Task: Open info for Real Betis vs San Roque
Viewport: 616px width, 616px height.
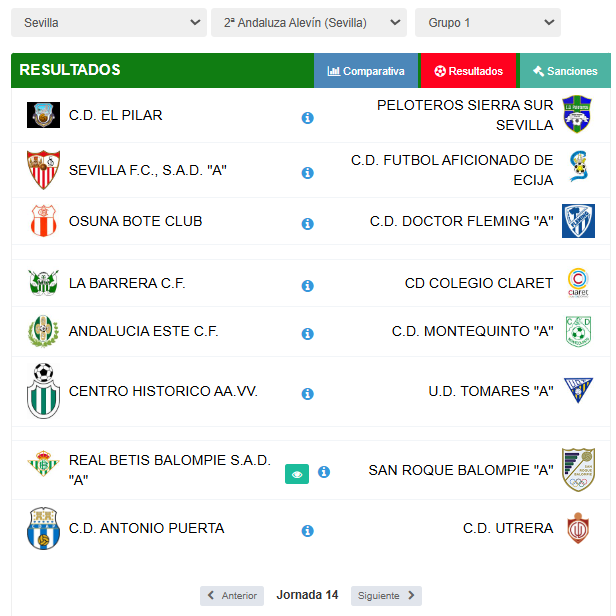Action: click(x=324, y=472)
